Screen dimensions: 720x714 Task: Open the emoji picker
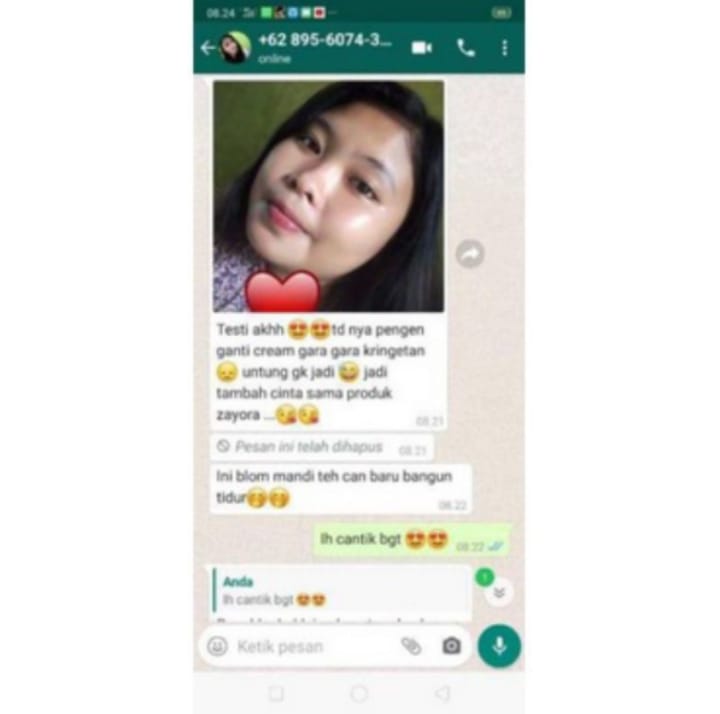217,646
